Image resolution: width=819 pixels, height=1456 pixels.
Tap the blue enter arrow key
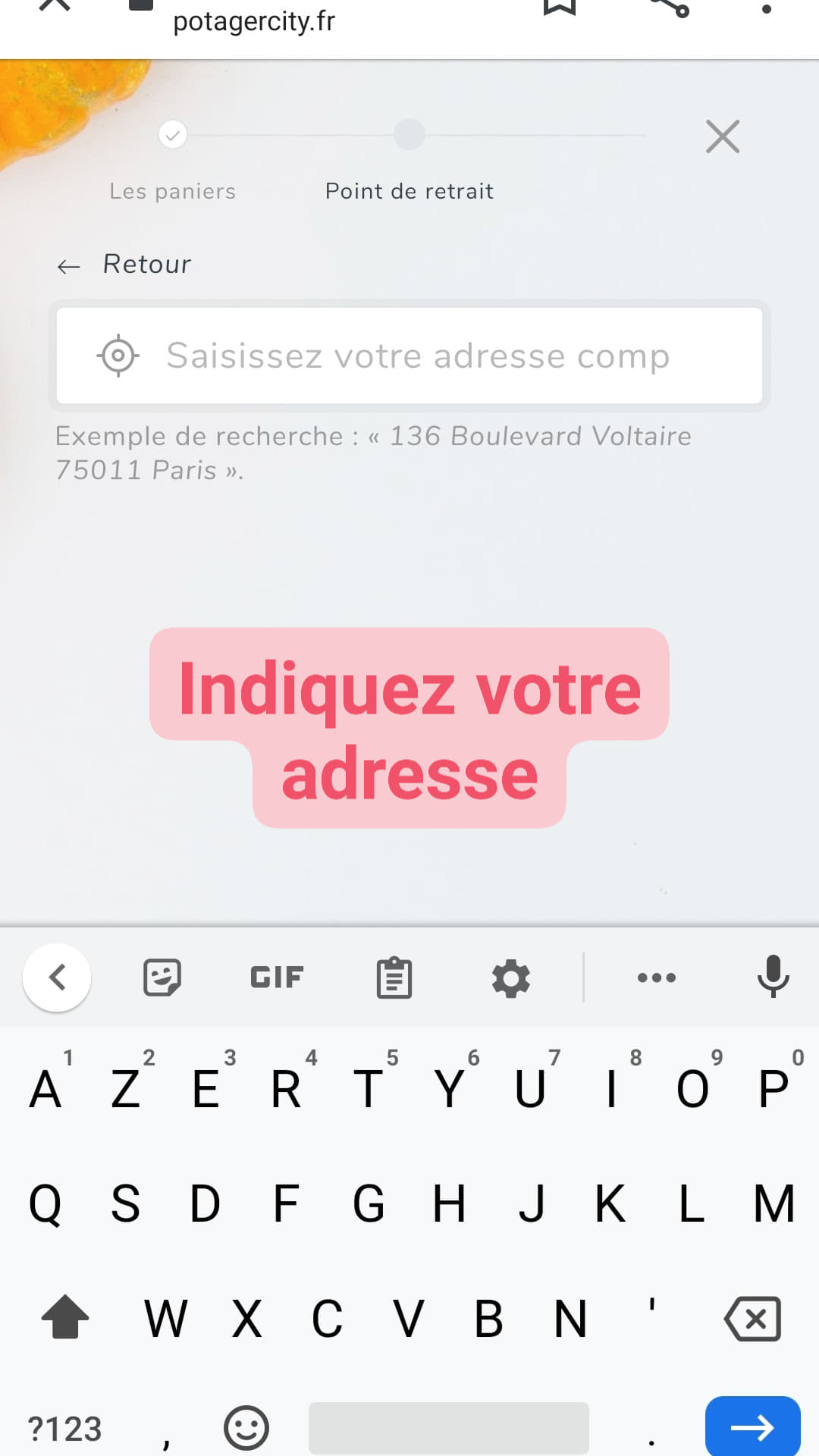752,1427
